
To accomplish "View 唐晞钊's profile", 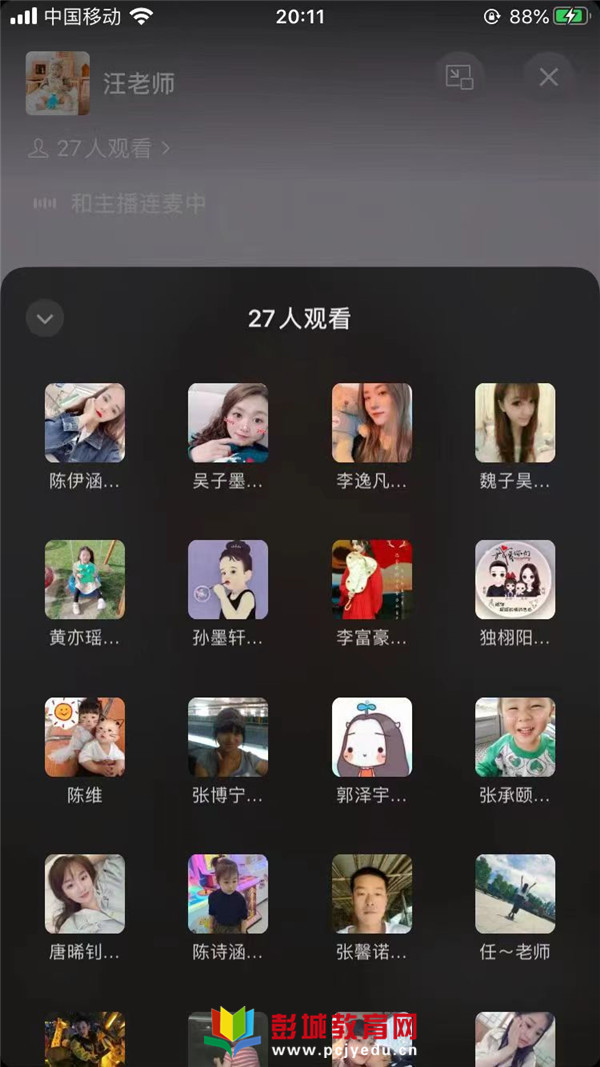I will pos(85,894).
